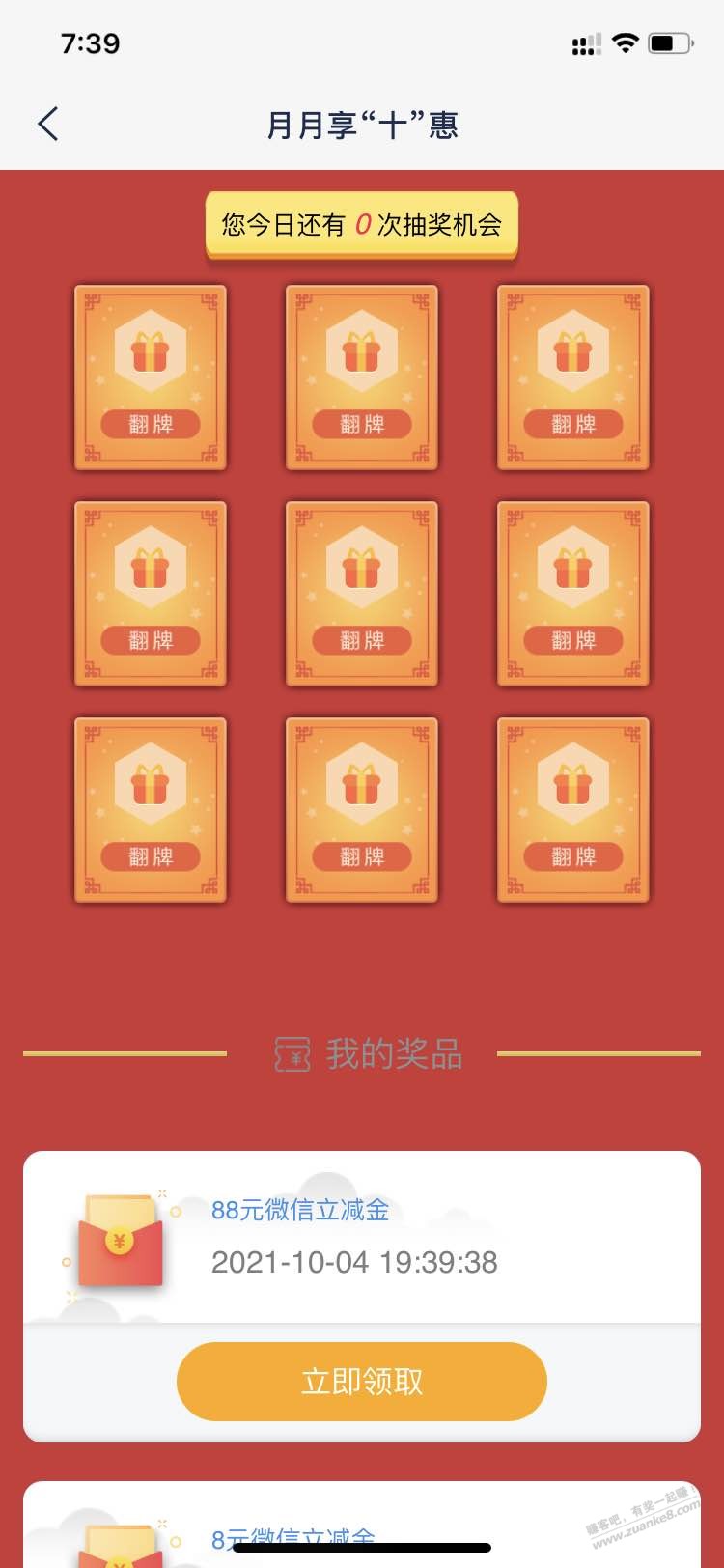
Task: Claim the 88元微信立减金 with 立即领取
Action: click(361, 1381)
